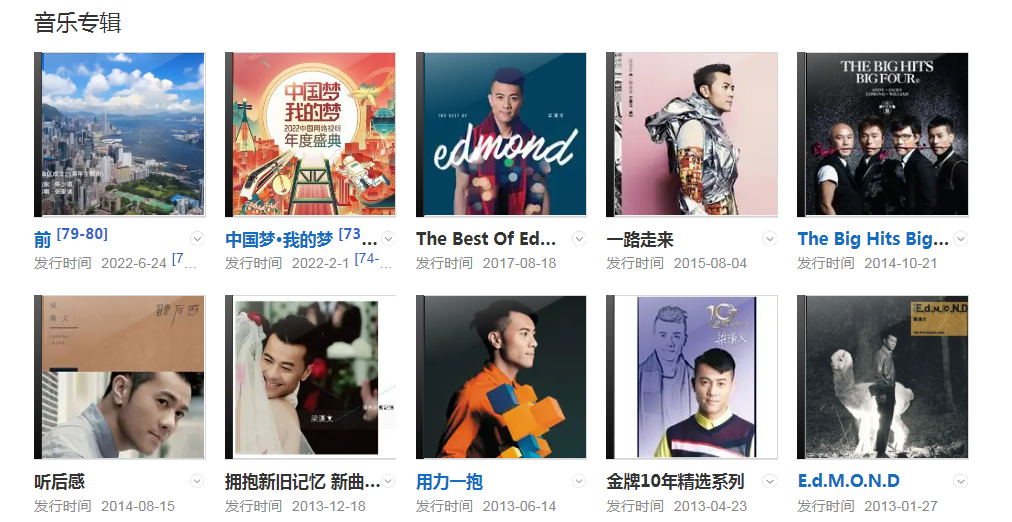Open The Big Hits Big Four album cover
This screenshot has height=522, width=1012.
pos(884,134)
